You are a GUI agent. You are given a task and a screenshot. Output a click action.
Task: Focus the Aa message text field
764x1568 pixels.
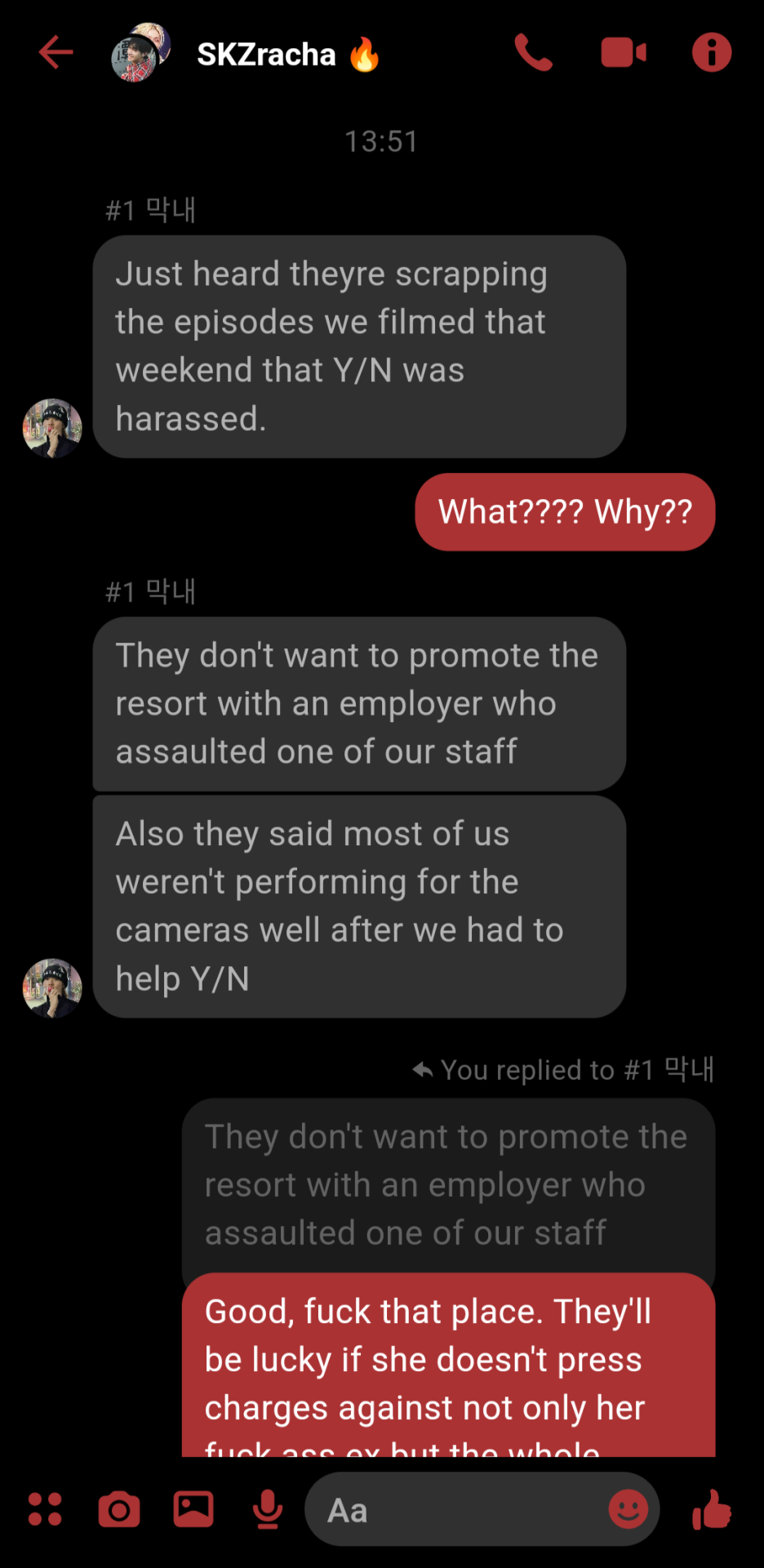click(x=457, y=1510)
